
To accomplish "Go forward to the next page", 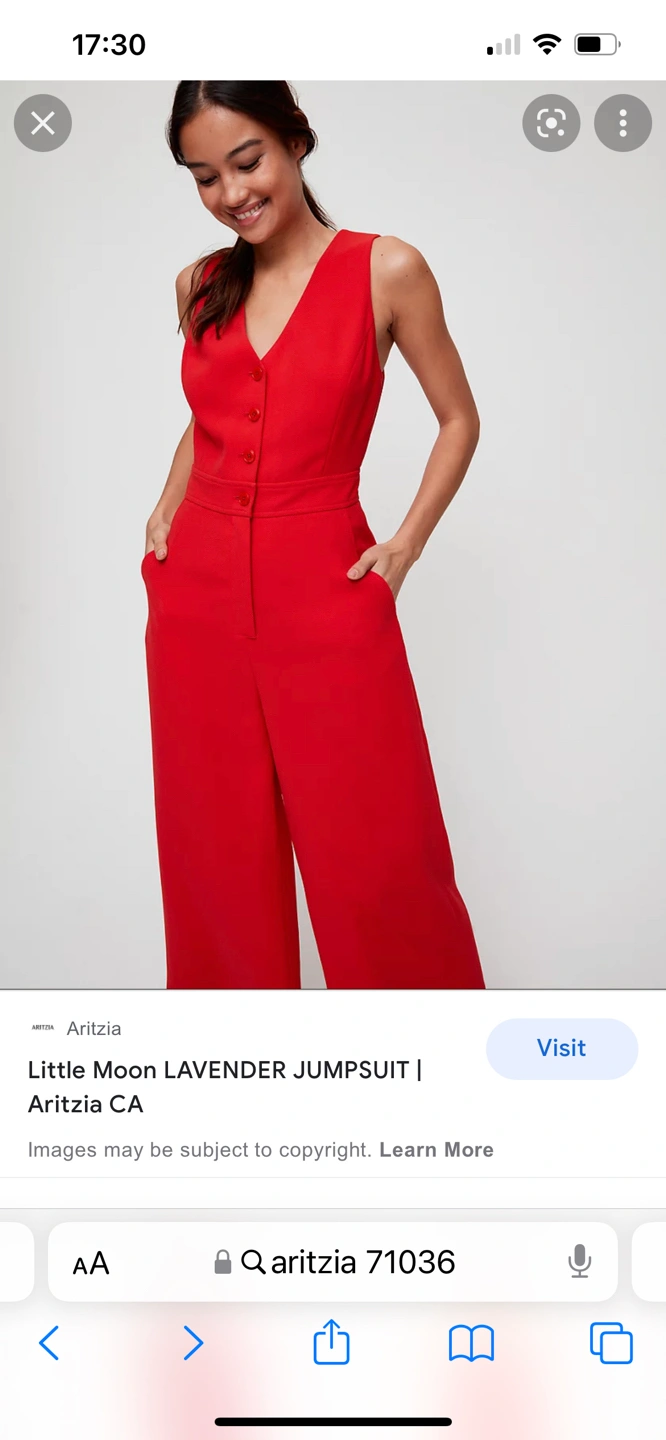I will (x=193, y=1343).
